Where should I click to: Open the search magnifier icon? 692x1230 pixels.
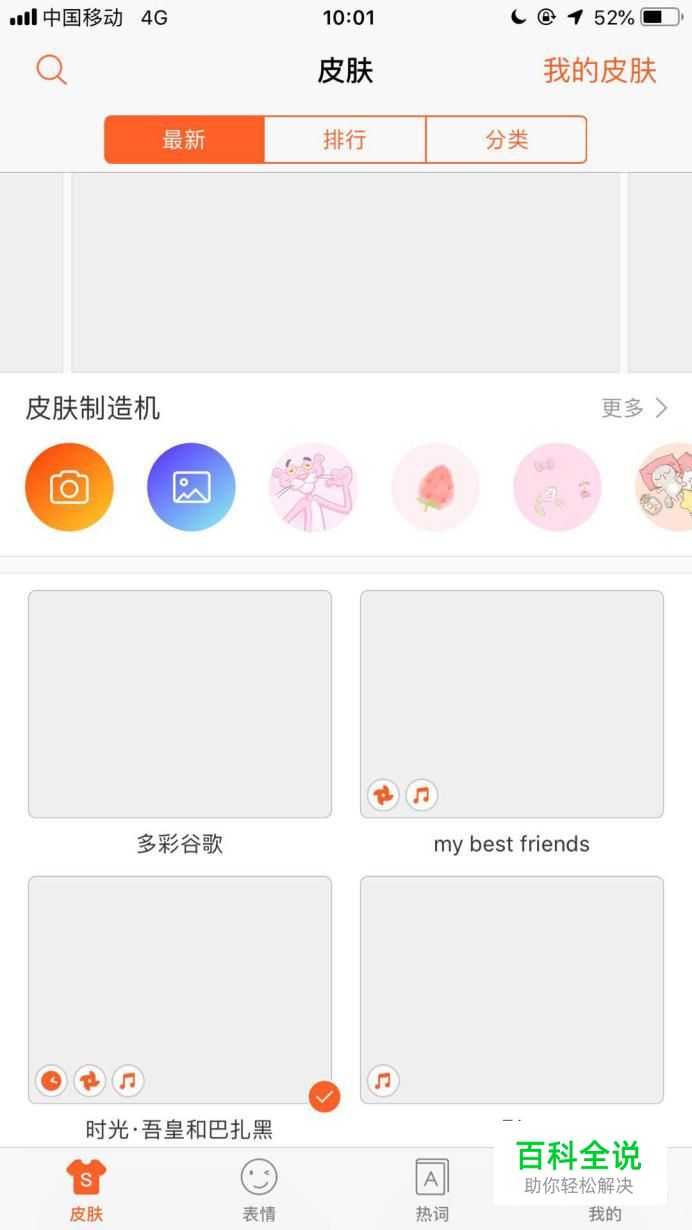(51, 70)
